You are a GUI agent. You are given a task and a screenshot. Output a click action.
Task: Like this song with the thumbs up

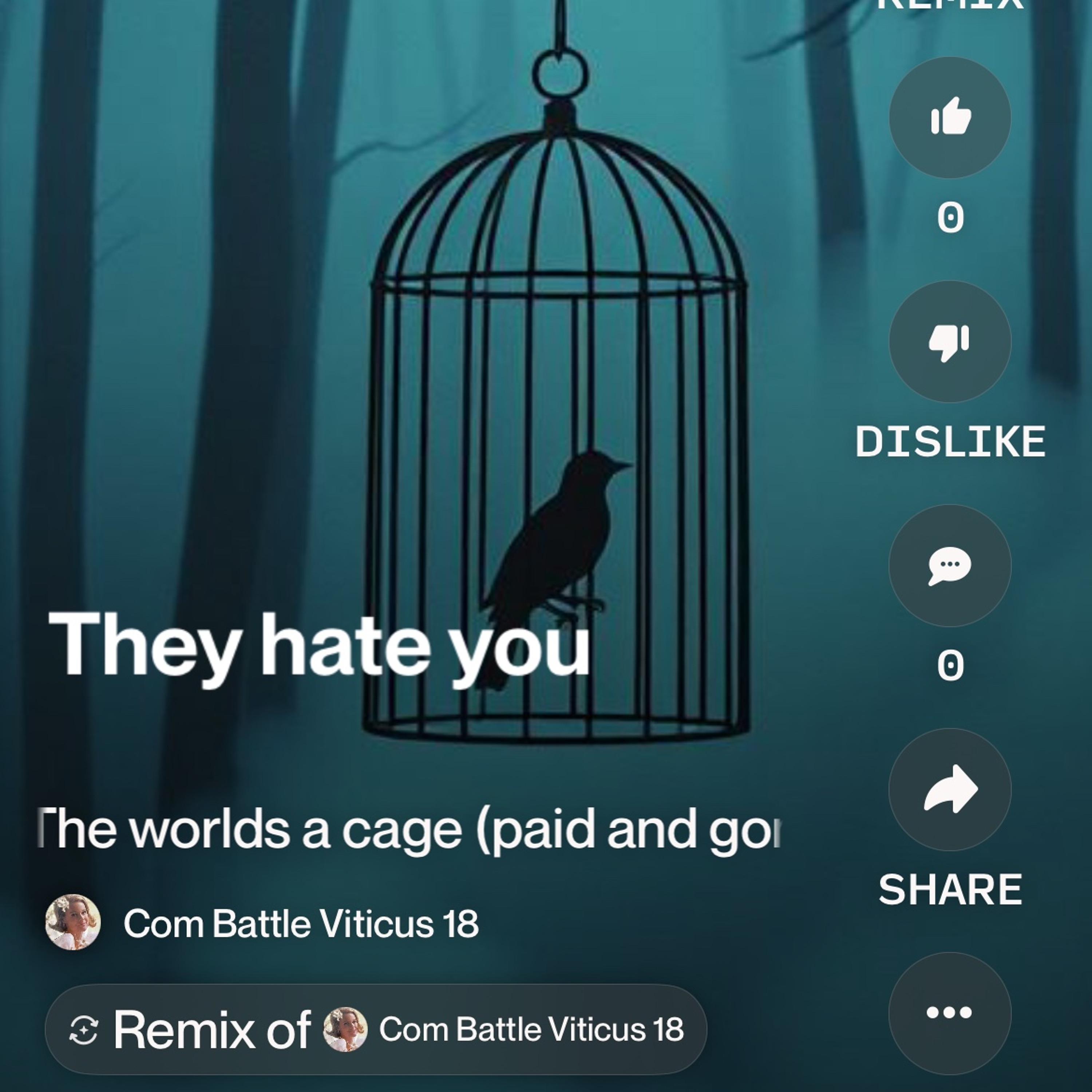[950, 118]
